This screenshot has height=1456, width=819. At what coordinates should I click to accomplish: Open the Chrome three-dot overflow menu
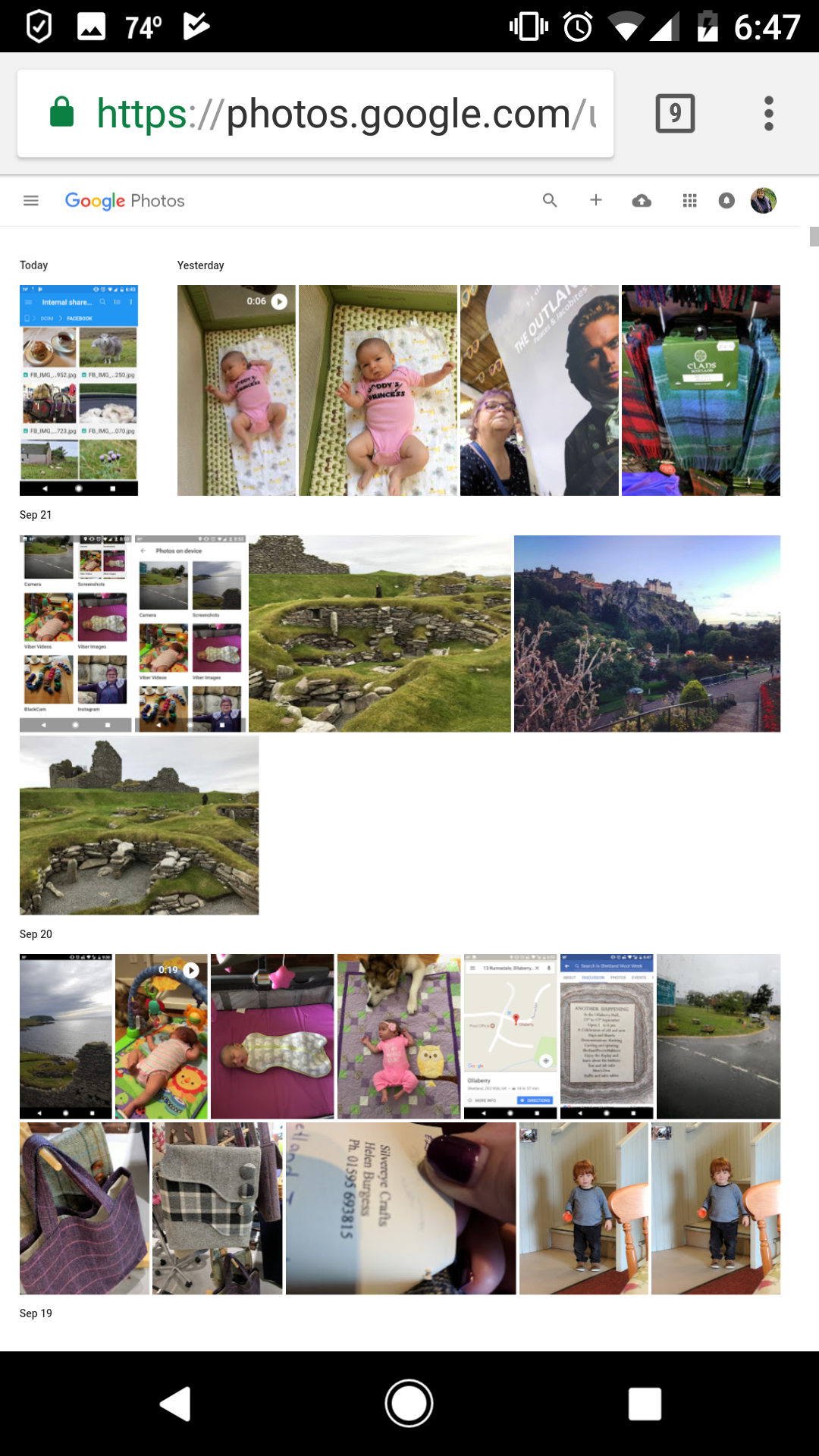[x=769, y=114]
